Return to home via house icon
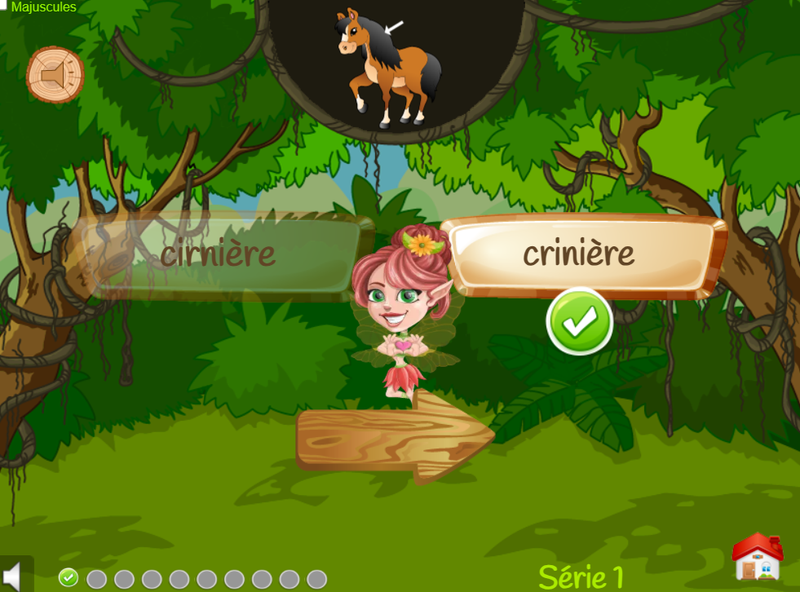The height and width of the screenshot is (592, 800). [x=757, y=557]
